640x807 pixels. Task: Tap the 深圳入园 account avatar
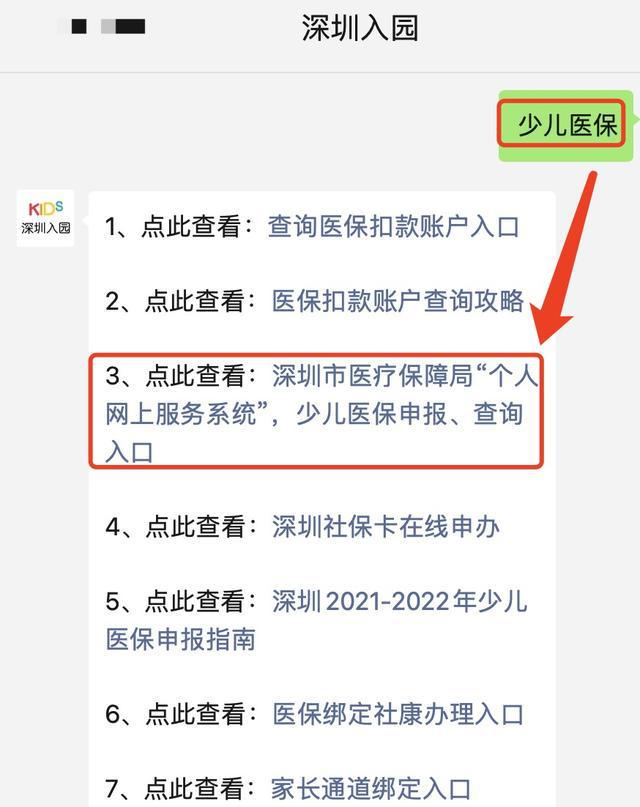46,217
